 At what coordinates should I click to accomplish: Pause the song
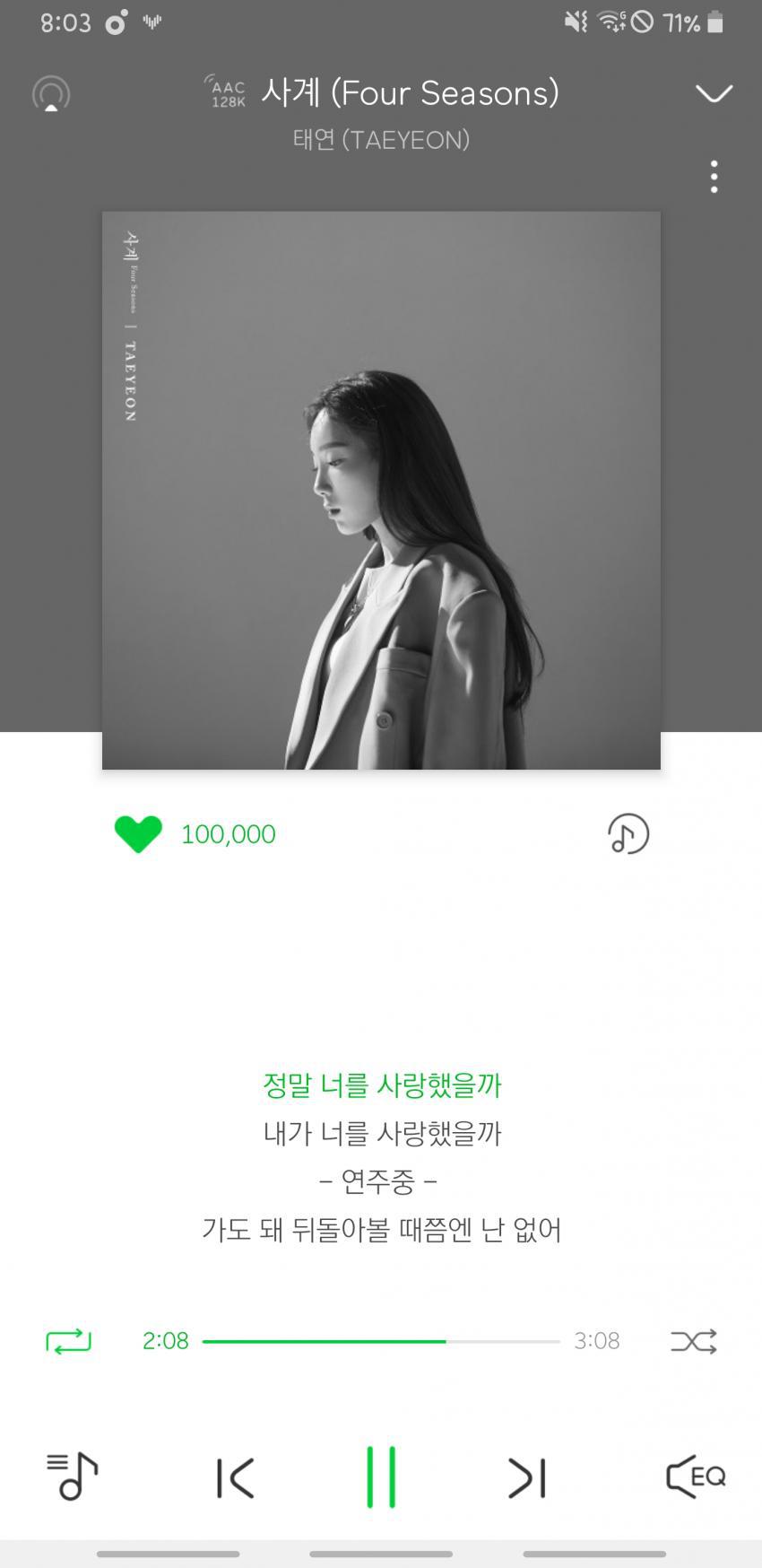pos(381,1477)
